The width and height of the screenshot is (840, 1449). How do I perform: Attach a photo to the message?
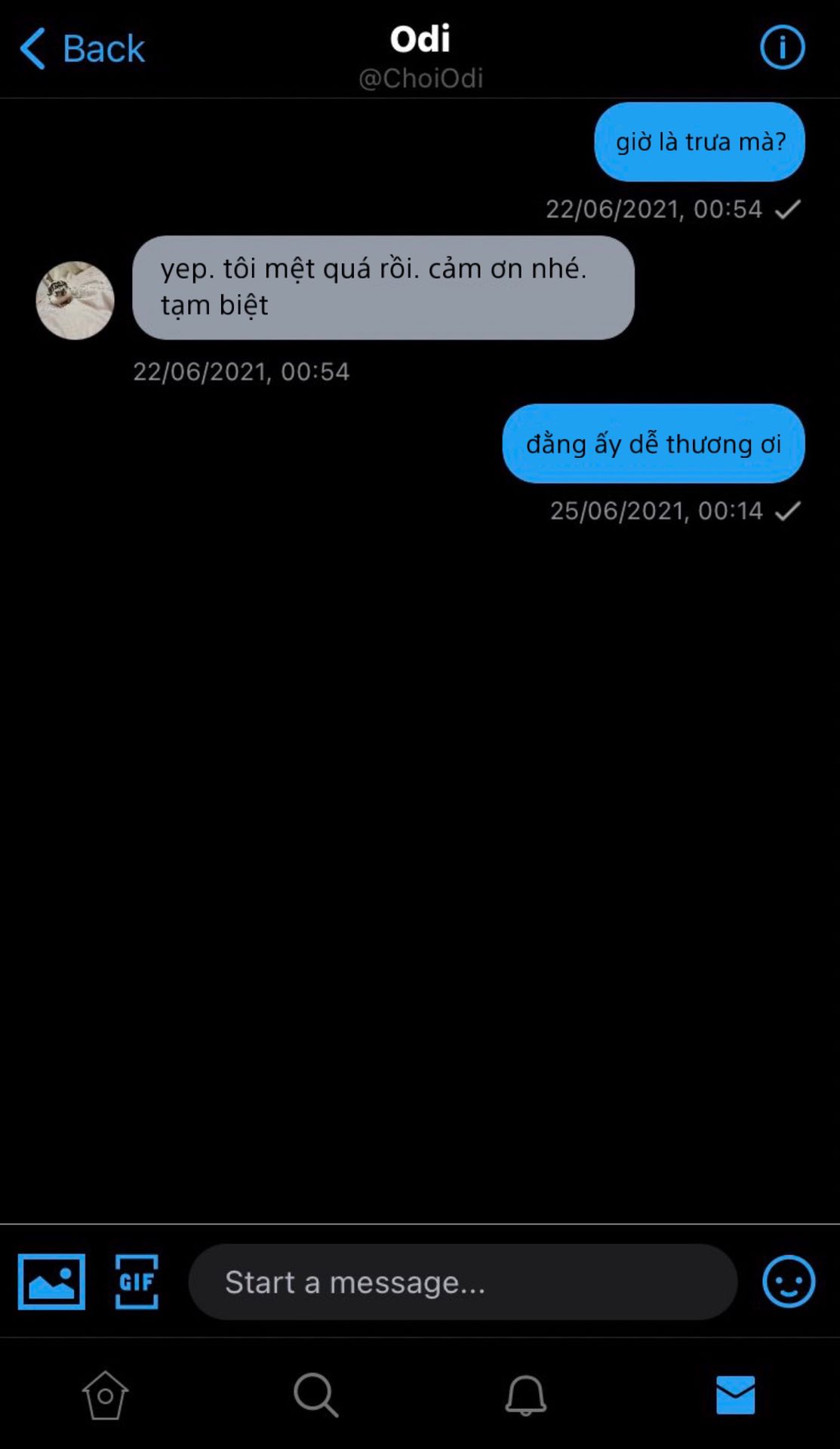point(51,1281)
